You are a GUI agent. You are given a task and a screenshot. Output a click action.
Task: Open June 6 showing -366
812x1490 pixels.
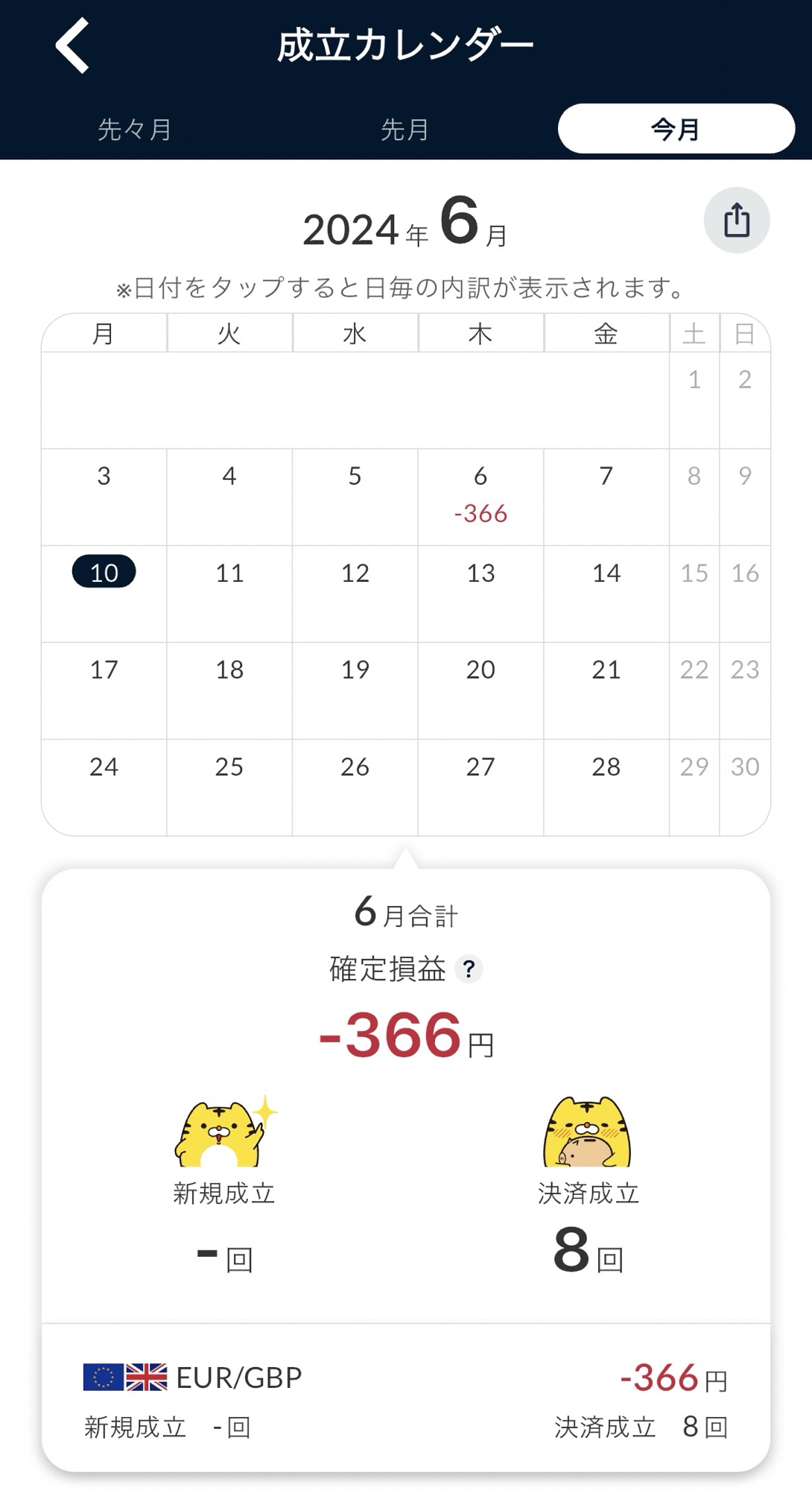[x=480, y=495]
